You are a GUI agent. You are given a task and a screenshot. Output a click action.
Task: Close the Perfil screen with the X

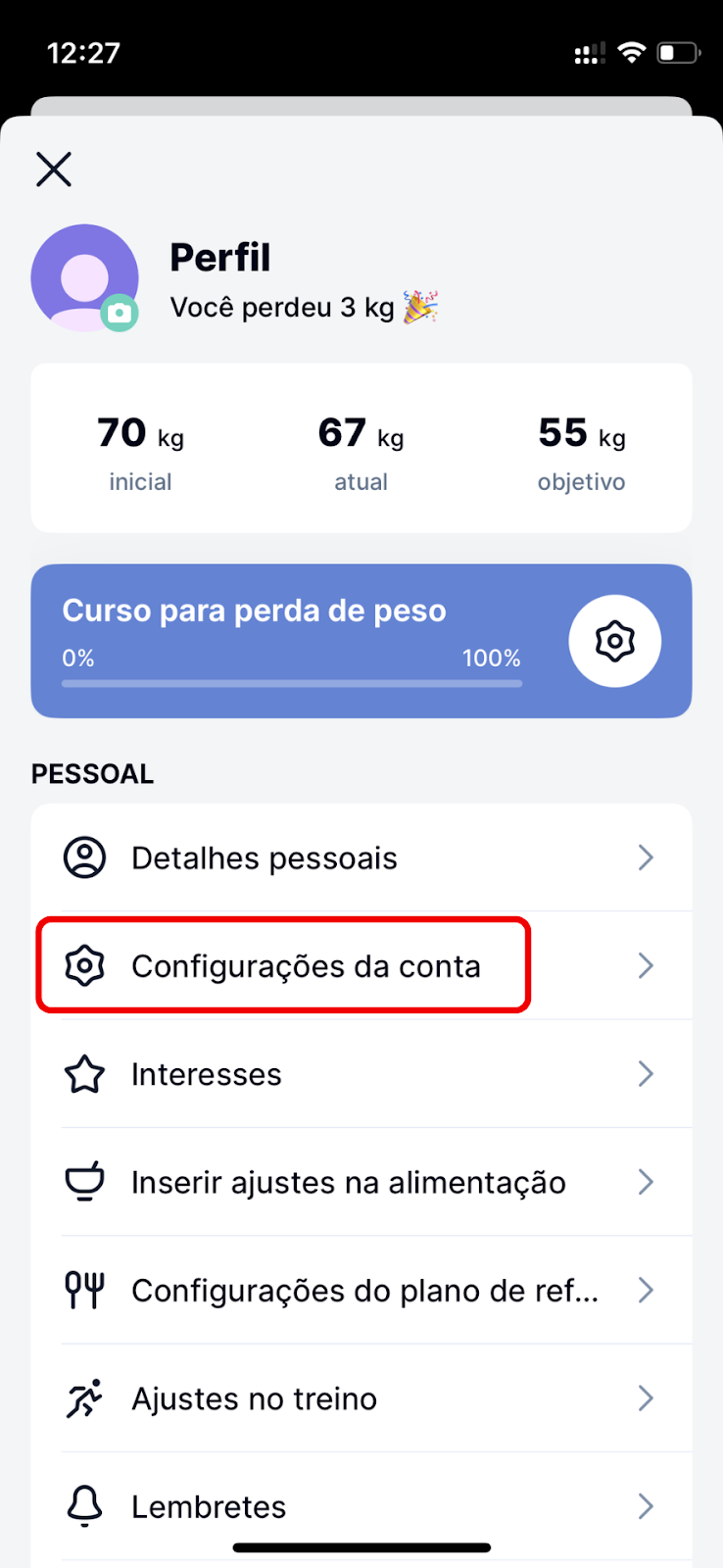tap(54, 170)
